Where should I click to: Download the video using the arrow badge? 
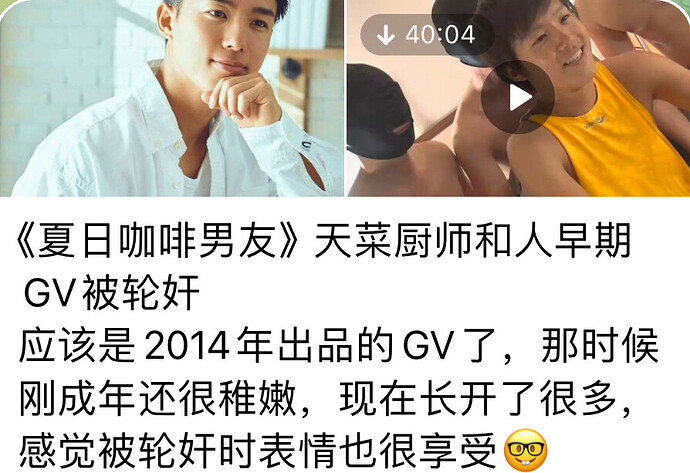pos(386,36)
